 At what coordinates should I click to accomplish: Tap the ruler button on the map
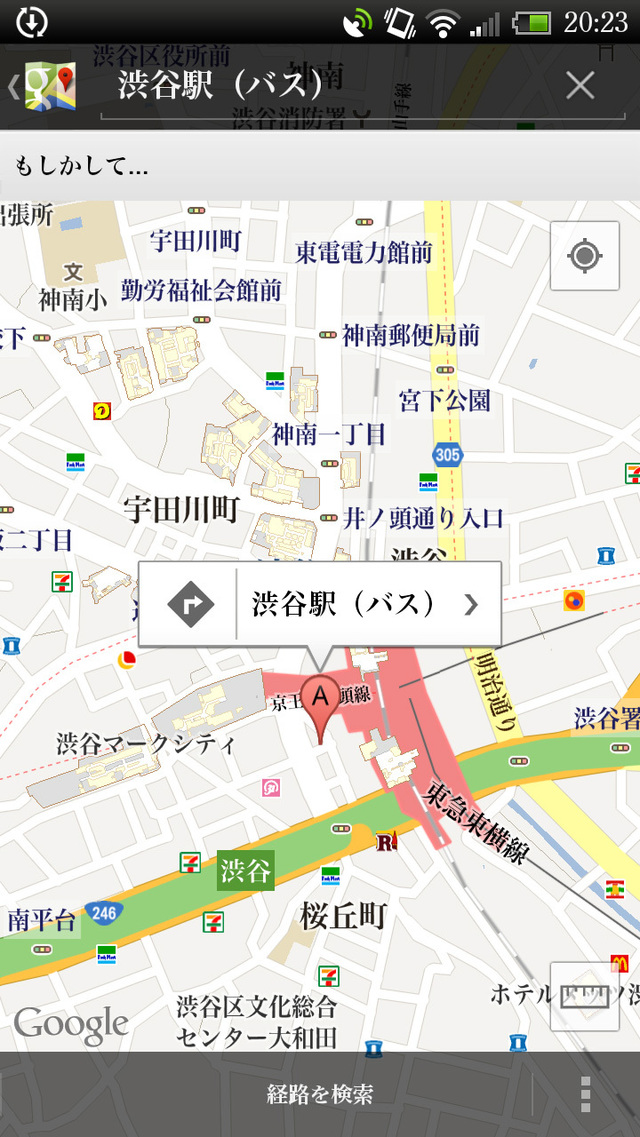pos(584,996)
